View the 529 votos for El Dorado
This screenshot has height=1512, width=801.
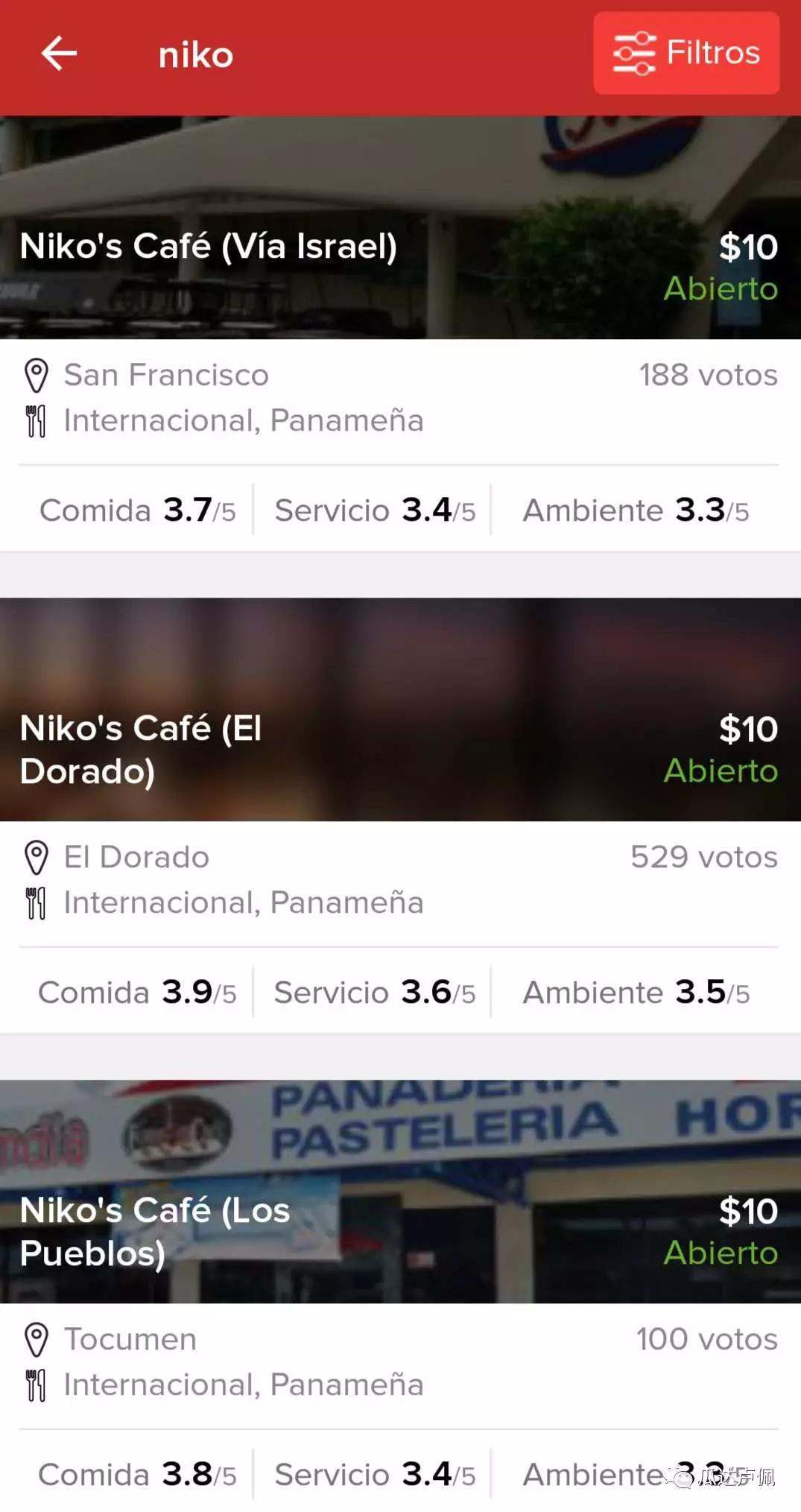[x=703, y=857]
